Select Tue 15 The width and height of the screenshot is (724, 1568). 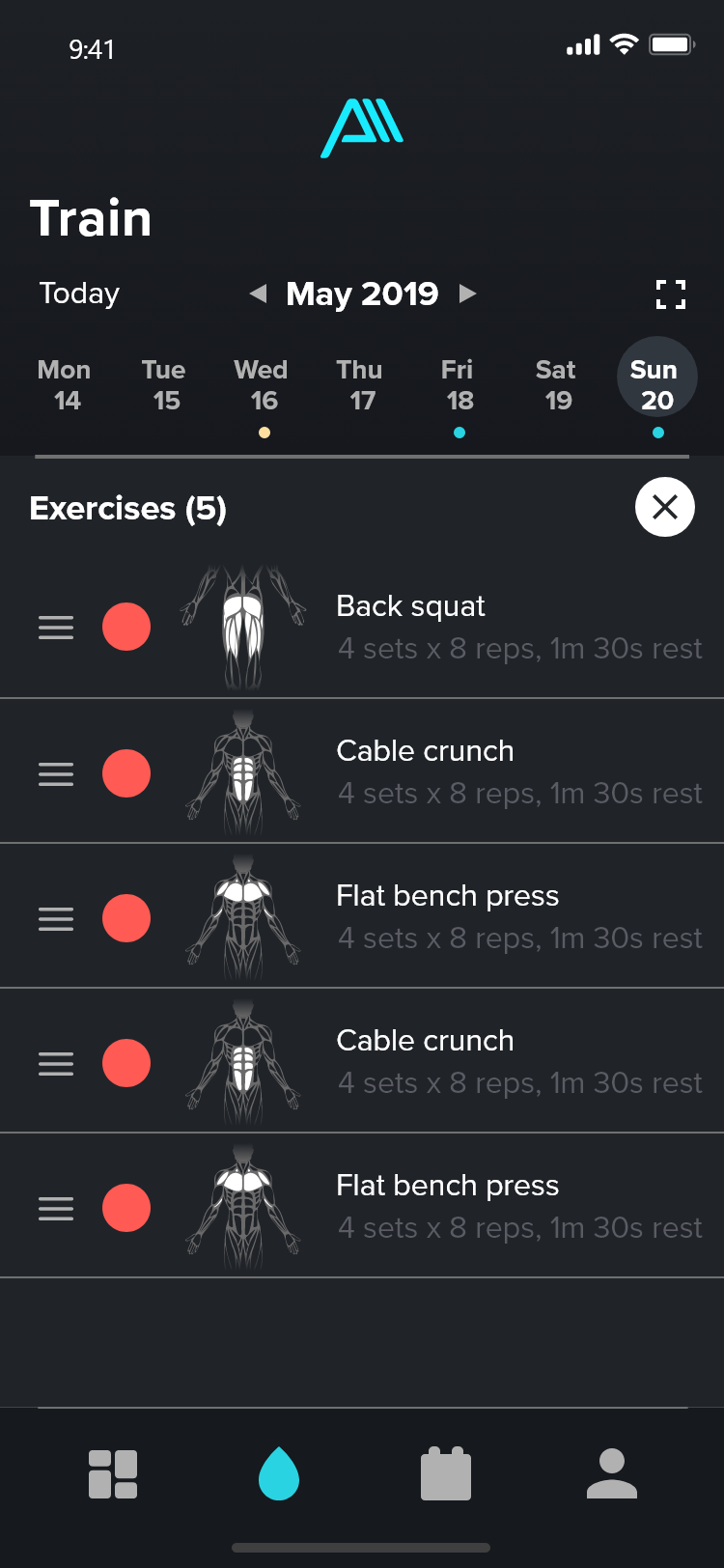tap(164, 385)
